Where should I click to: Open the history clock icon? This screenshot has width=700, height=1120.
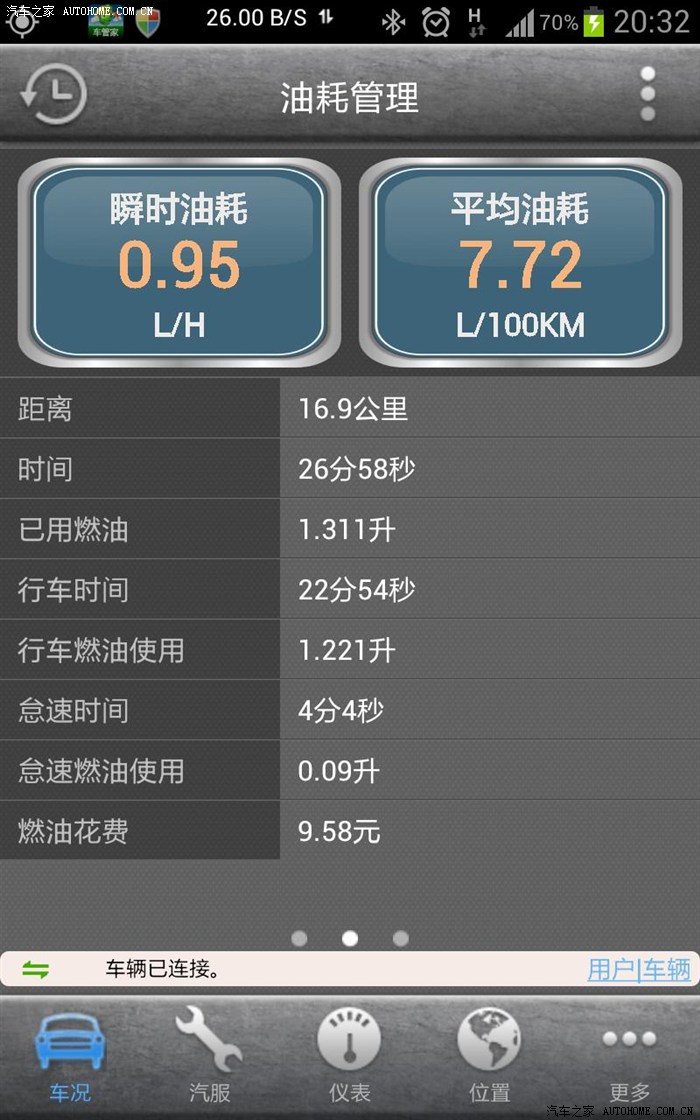pyautogui.click(x=53, y=95)
